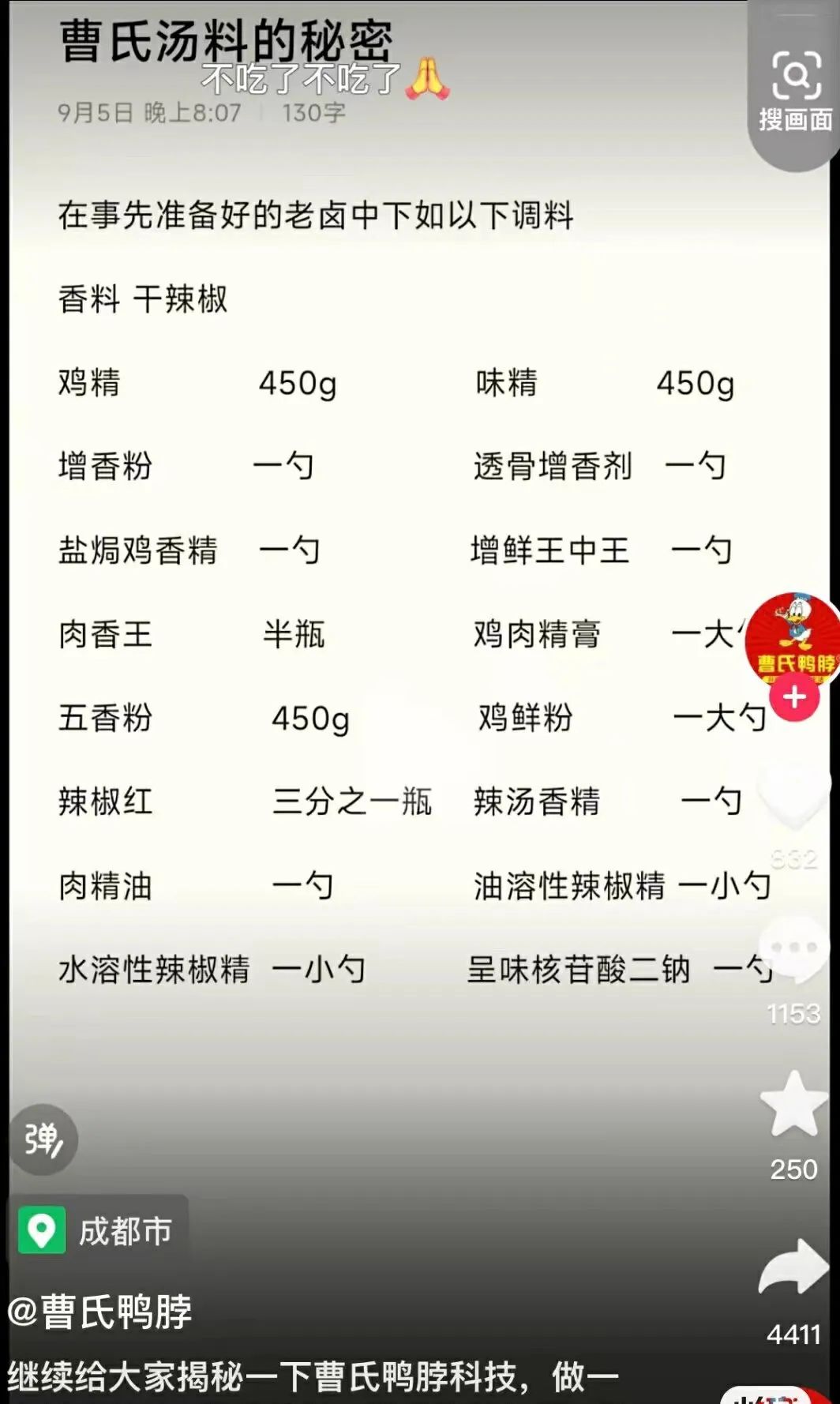
Task: Open the 曹氏鸭脖 profile avatar
Action: 790,637
